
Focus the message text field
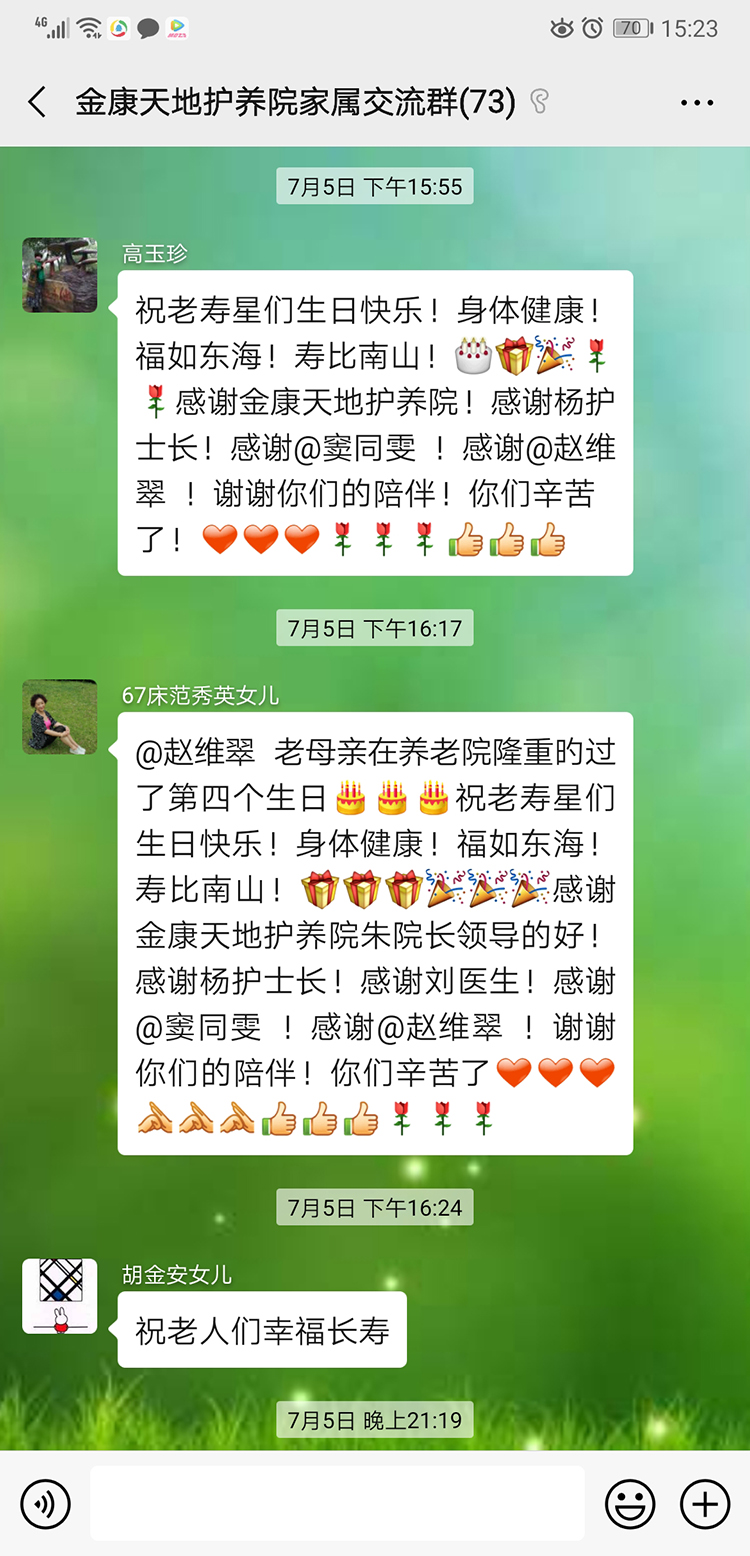tap(337, 1503)
